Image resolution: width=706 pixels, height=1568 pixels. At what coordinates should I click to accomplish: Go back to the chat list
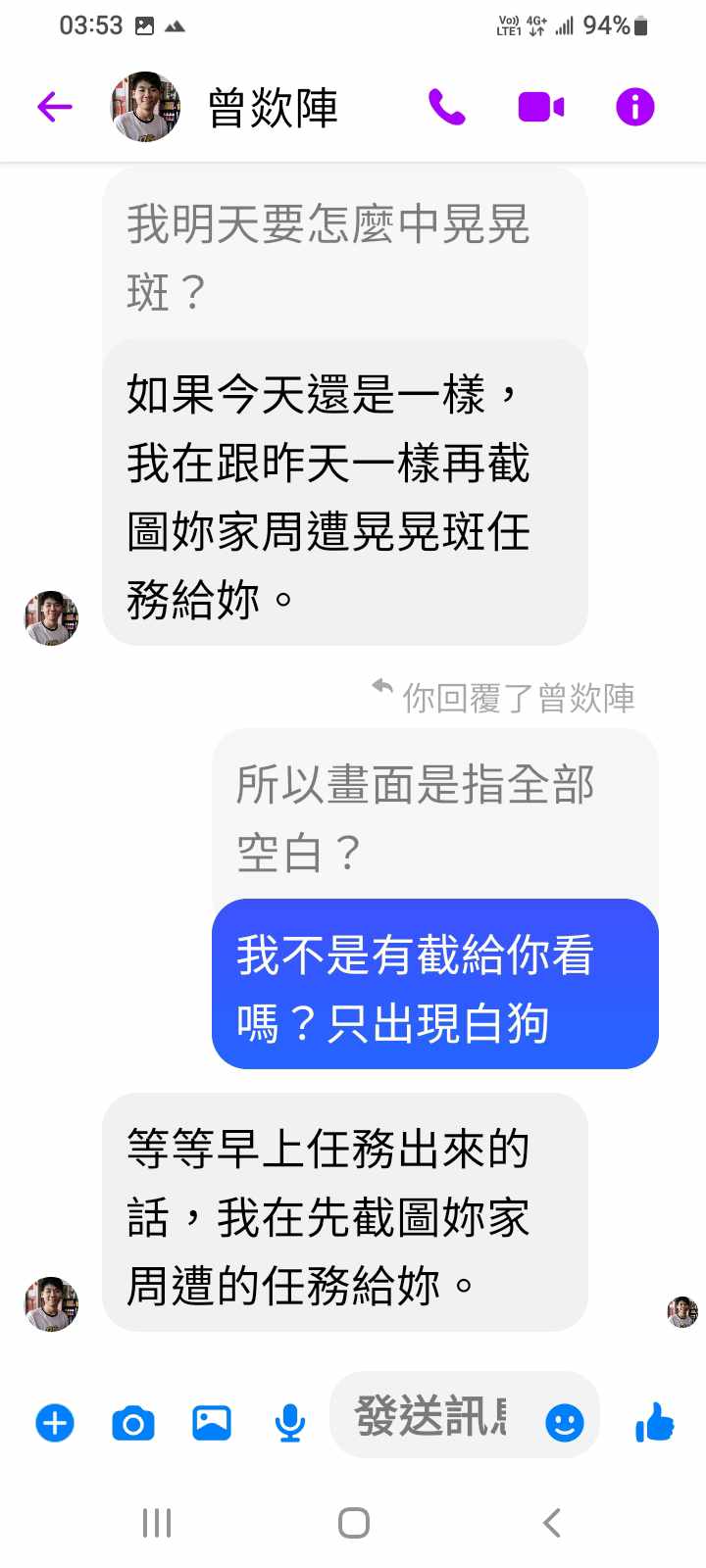[x=55, y=107]
